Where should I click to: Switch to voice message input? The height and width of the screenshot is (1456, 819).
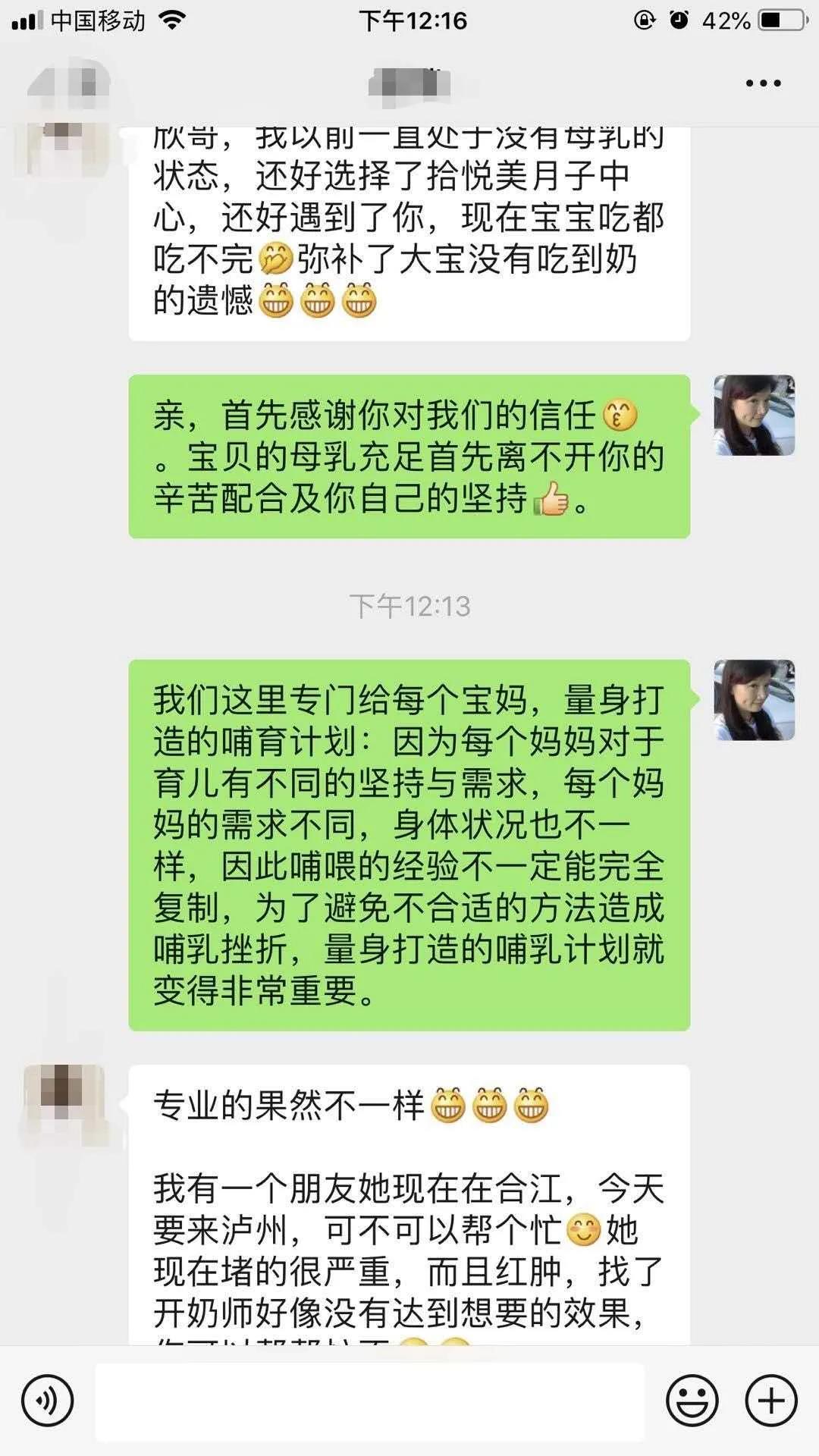click(47, 1401)
